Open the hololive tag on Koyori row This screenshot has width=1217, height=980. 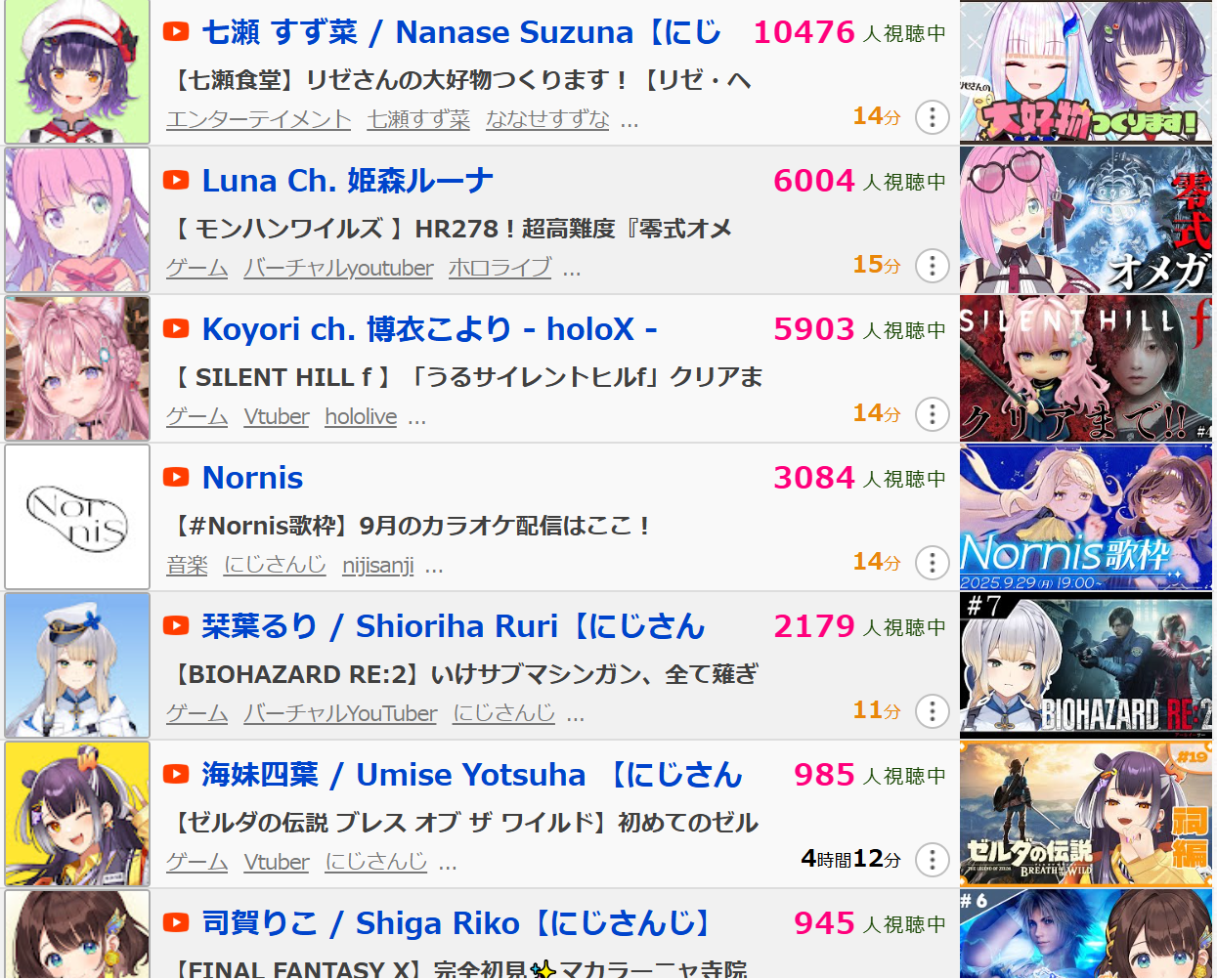point(361,416)
